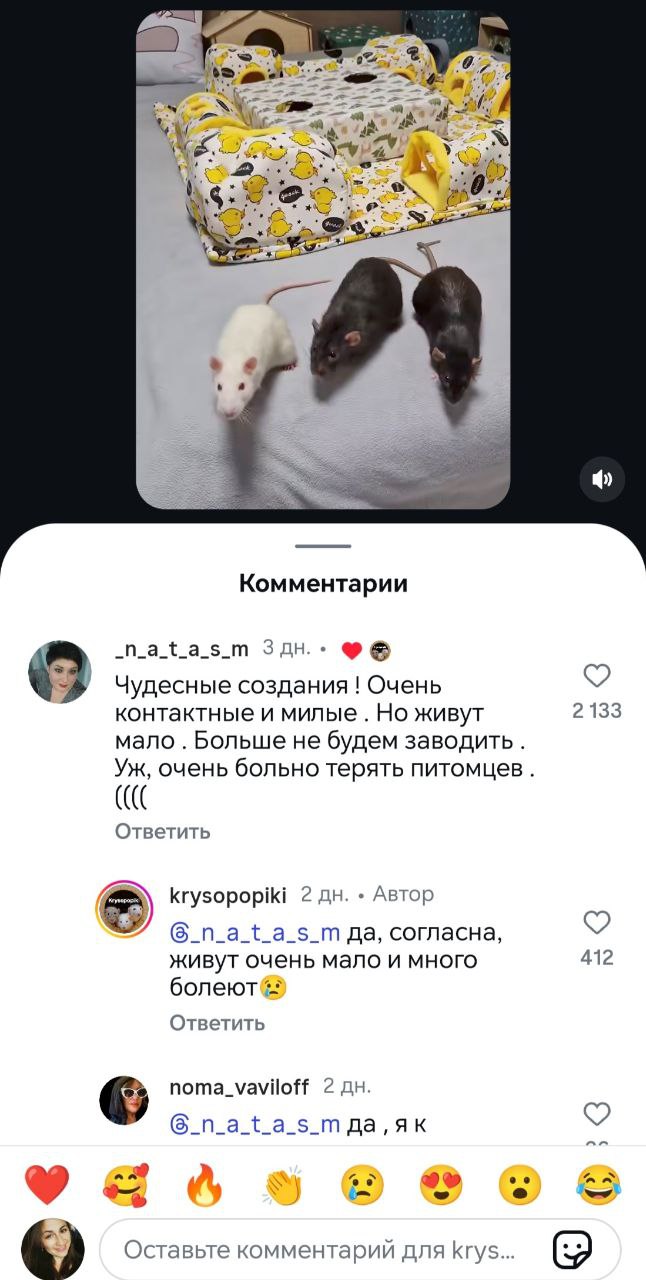
Task: Reply to krysopopiki's comment
Action: pyautogui.click(x=217, y=1022)
